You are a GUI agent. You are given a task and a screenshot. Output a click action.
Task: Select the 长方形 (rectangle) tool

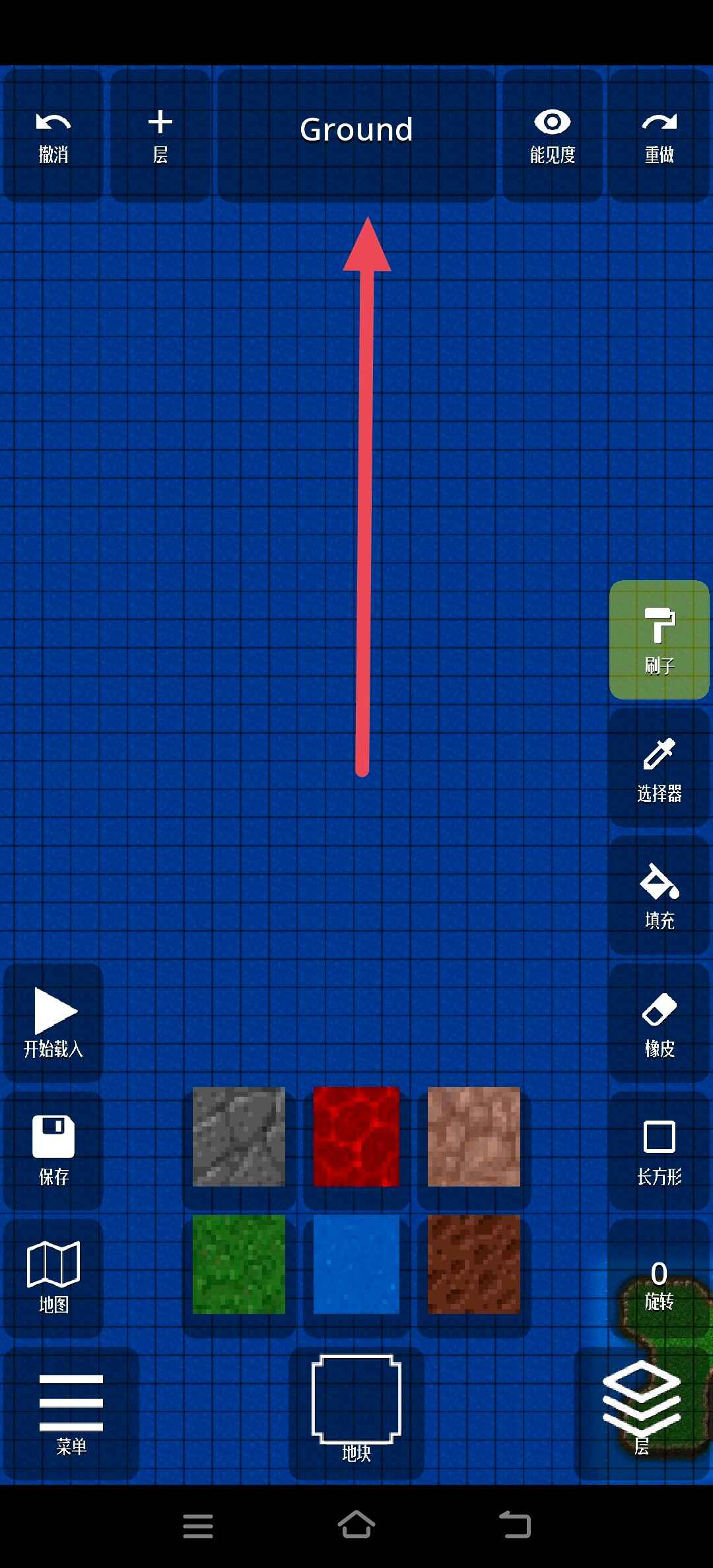[x=659, y=1150]
